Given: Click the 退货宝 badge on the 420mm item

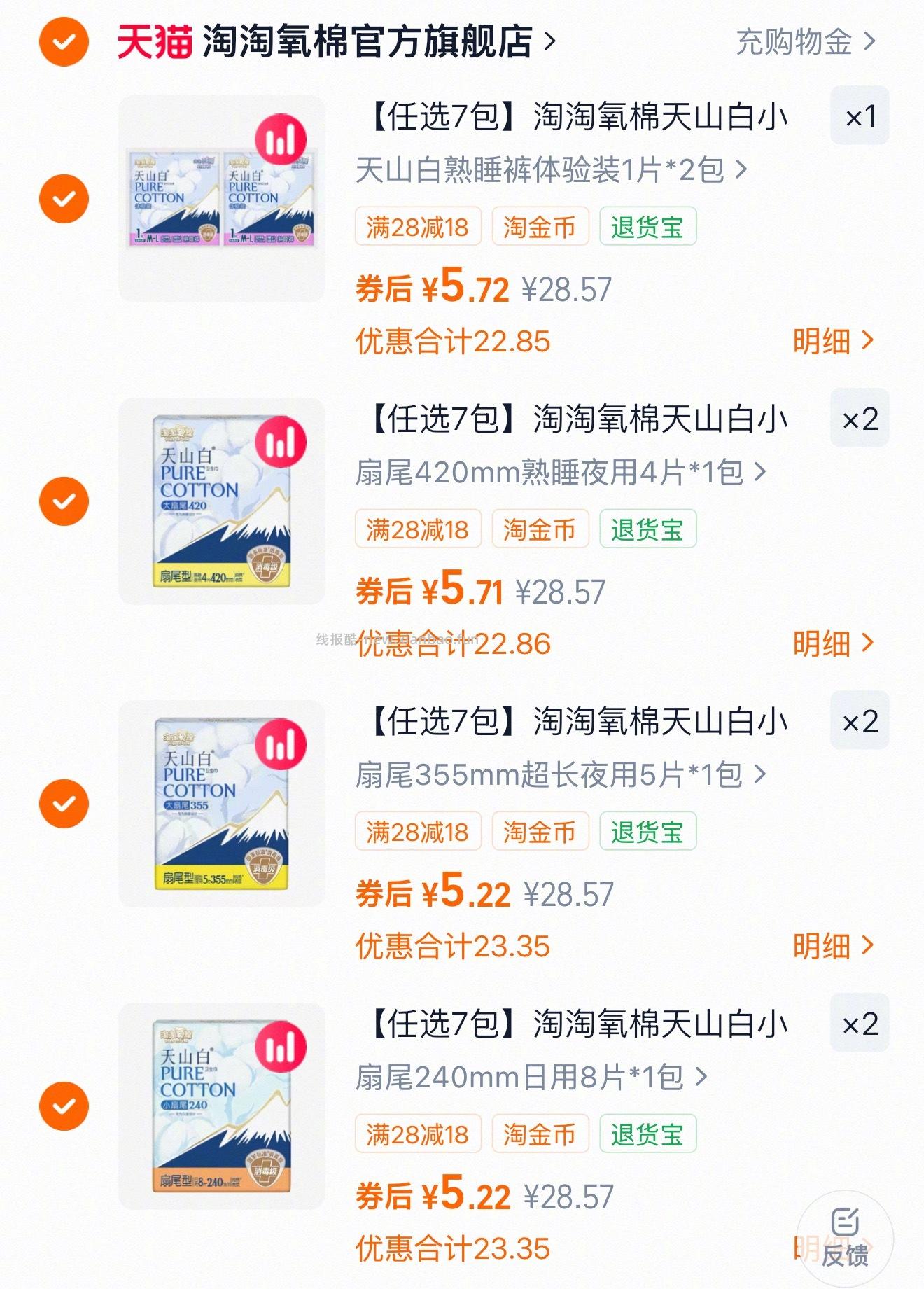Looking at the screenshot, I should [647, 530].
